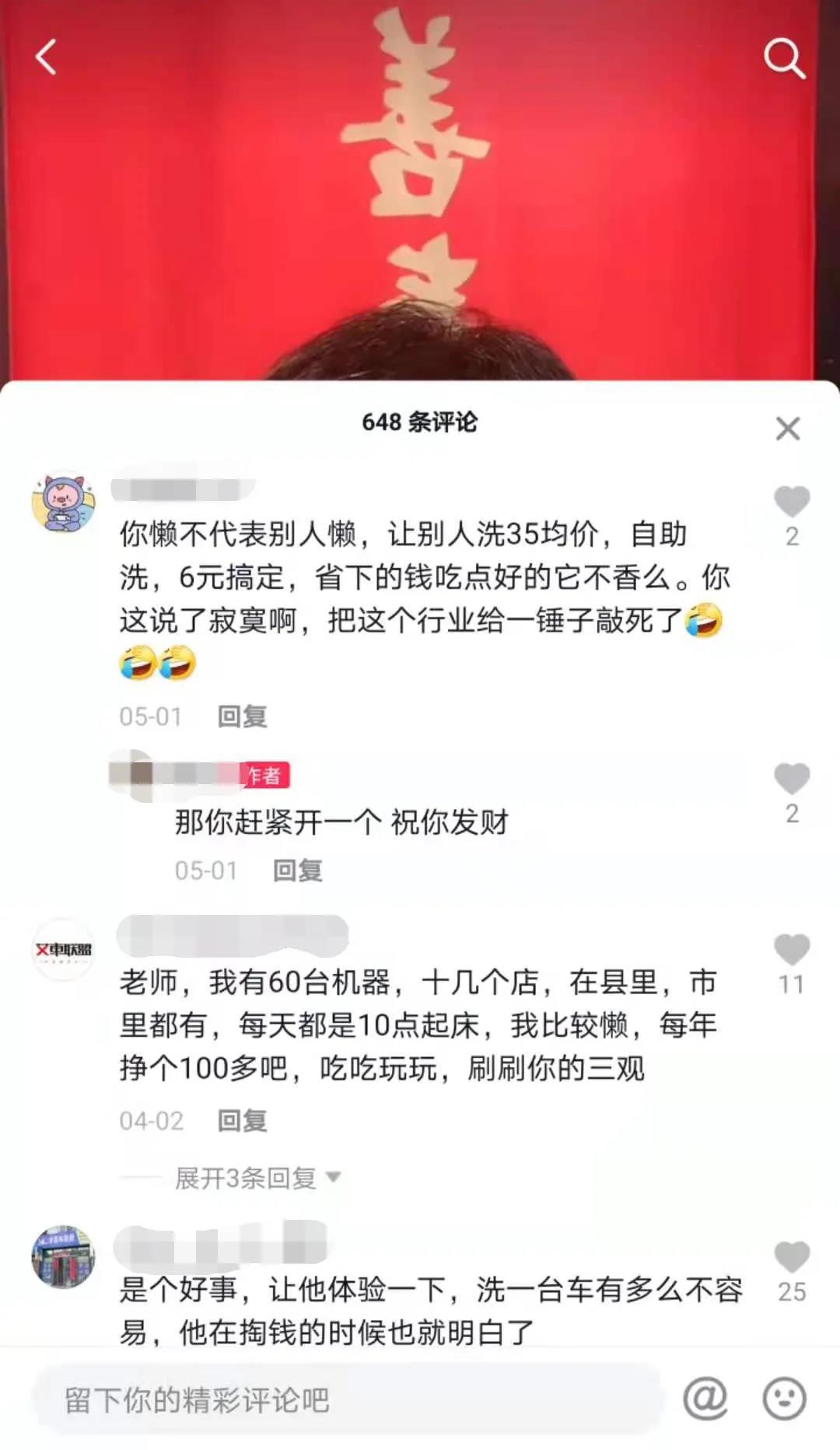Reply to the 自助洗 6元搞定 comment
Viewport: 840px width, 1450px height.
coord(242,716)
